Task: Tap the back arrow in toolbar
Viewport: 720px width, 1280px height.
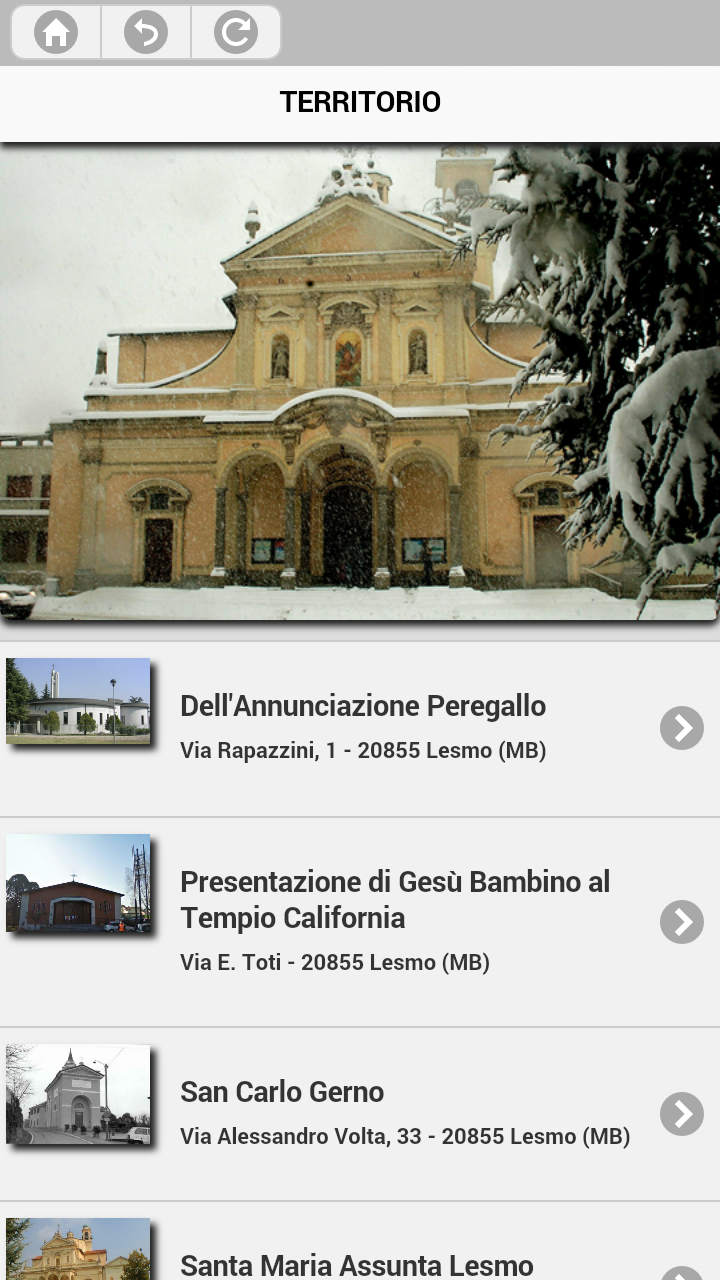Action: pyautogui.click(x=146, y=33)
